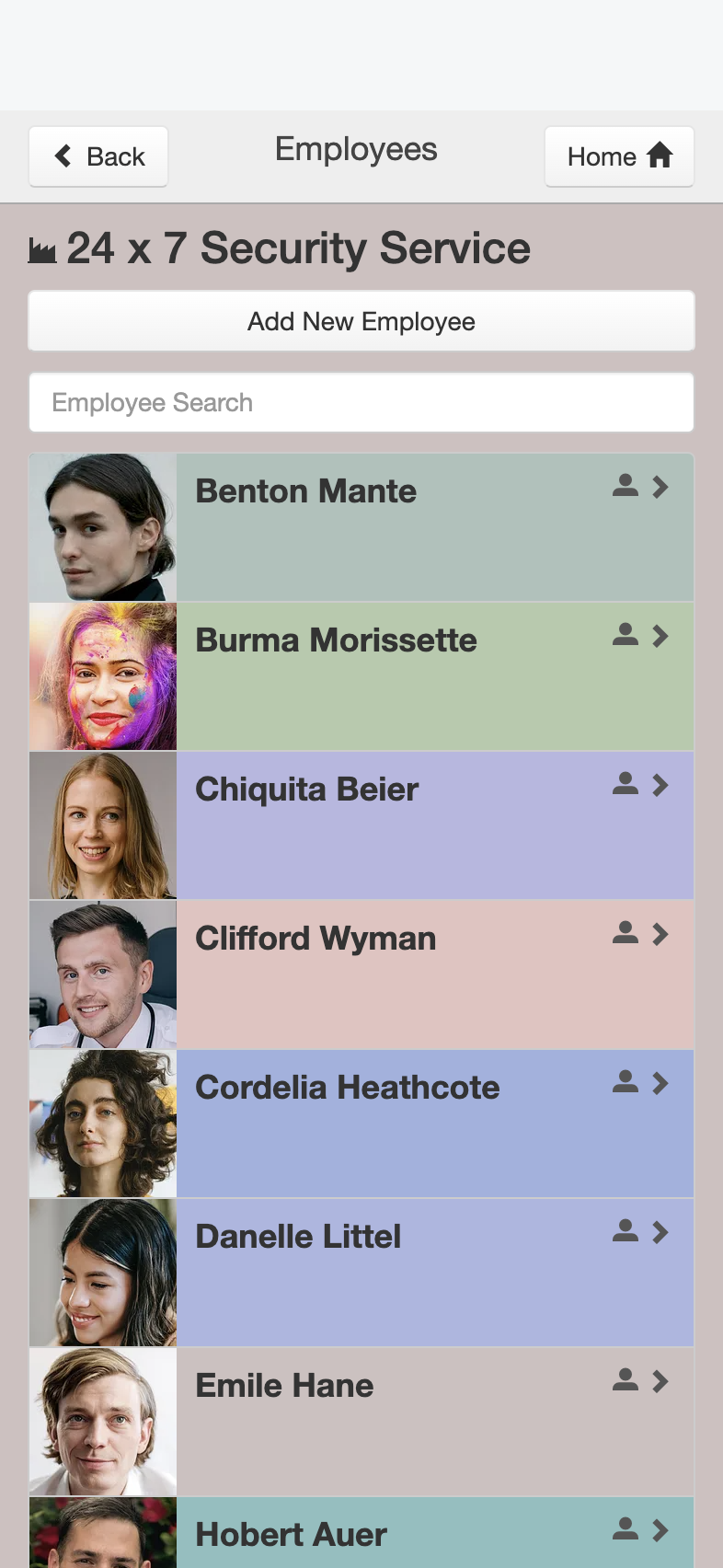Return to Home screen

[619, 156]
